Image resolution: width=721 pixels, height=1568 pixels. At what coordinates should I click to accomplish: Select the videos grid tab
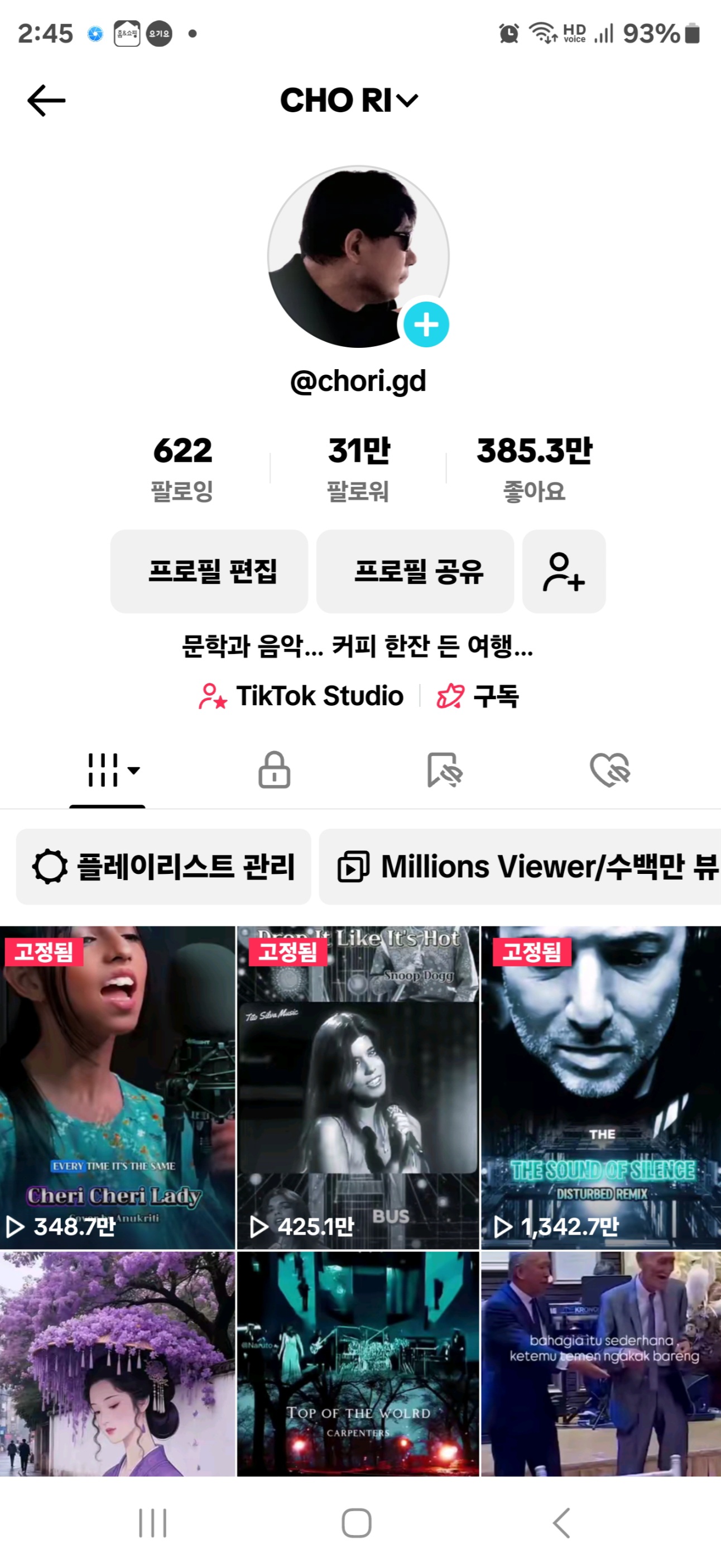coord(108,770)
